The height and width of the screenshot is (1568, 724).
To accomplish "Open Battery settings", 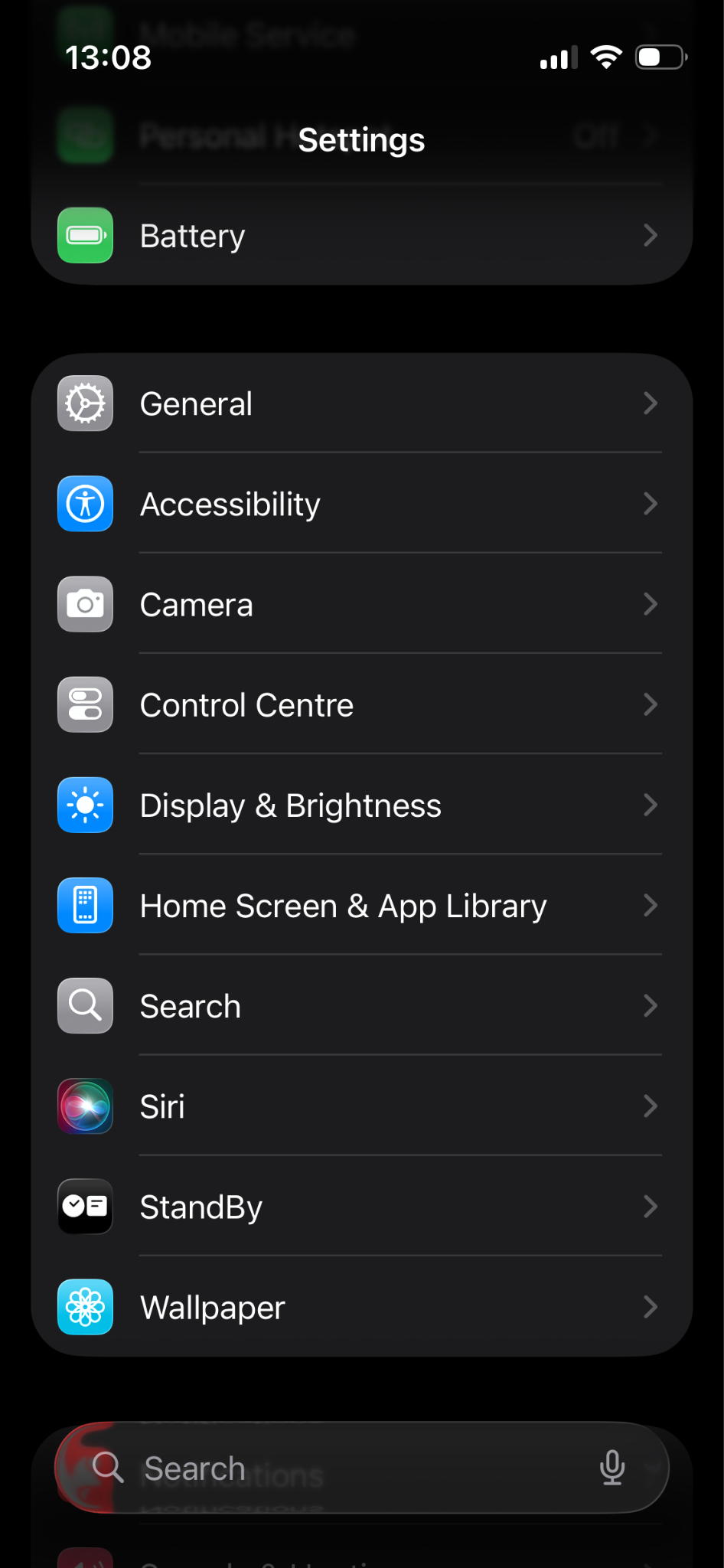I will 362,235.
